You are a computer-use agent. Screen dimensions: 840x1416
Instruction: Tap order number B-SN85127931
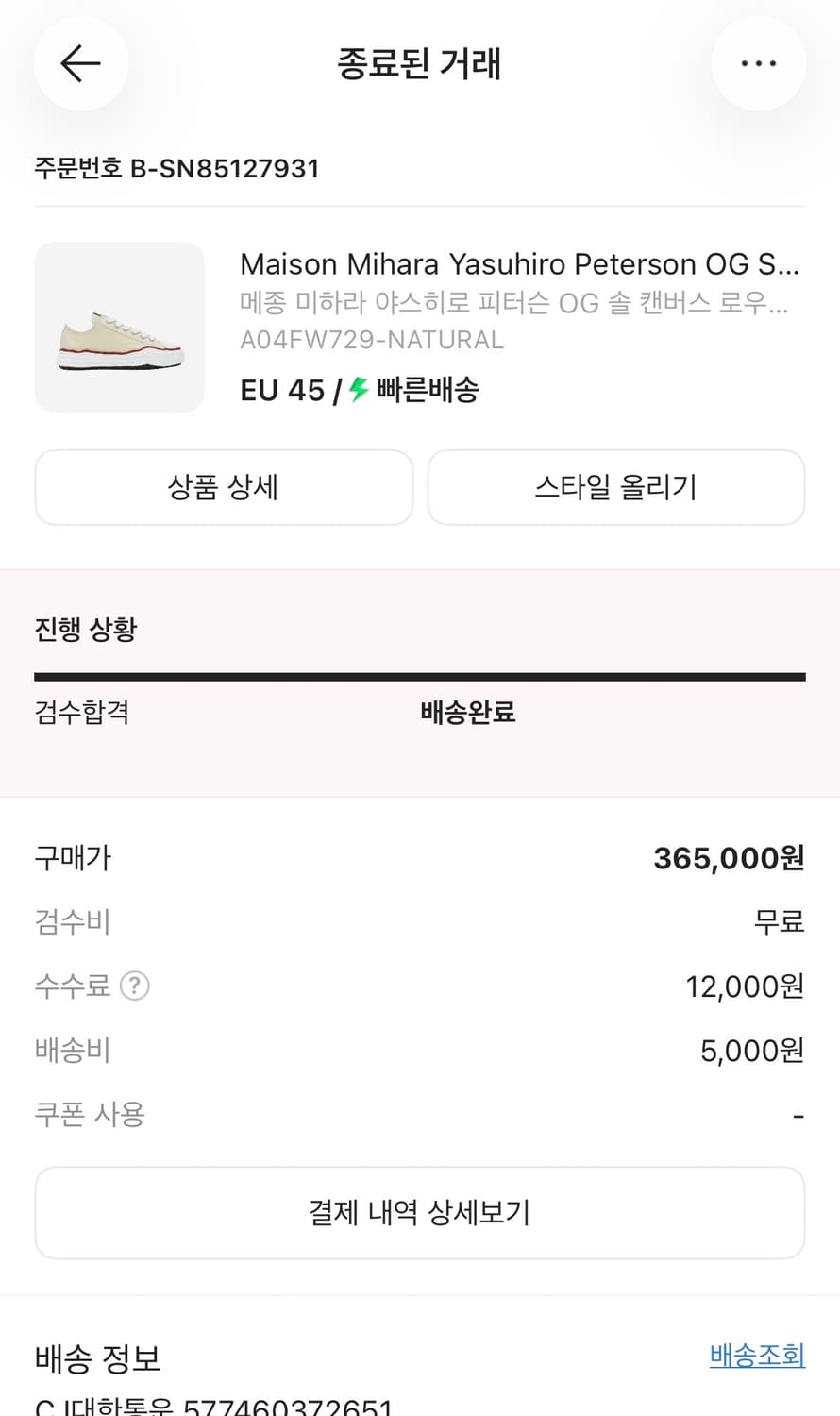(176, 168)
